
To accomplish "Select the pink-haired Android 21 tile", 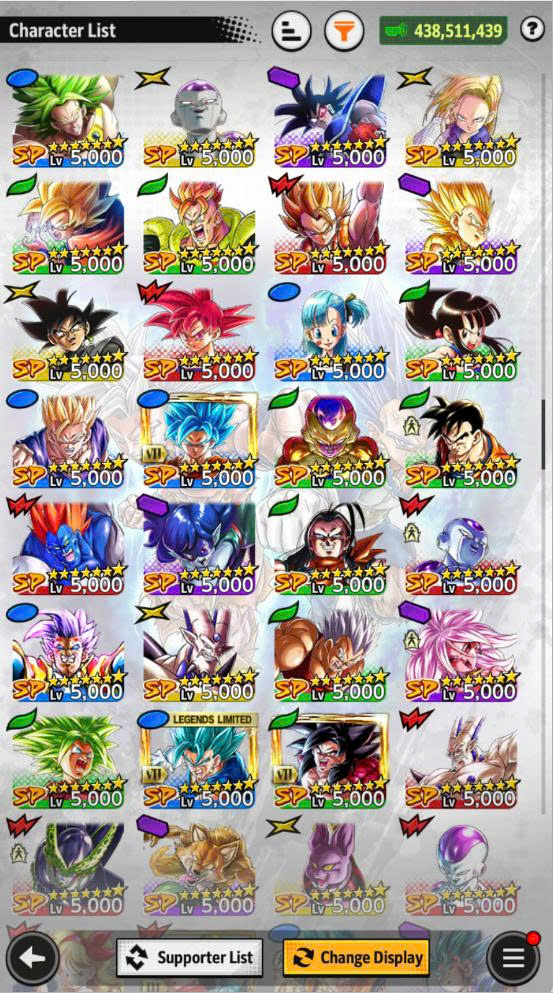I will coord(461,654).
